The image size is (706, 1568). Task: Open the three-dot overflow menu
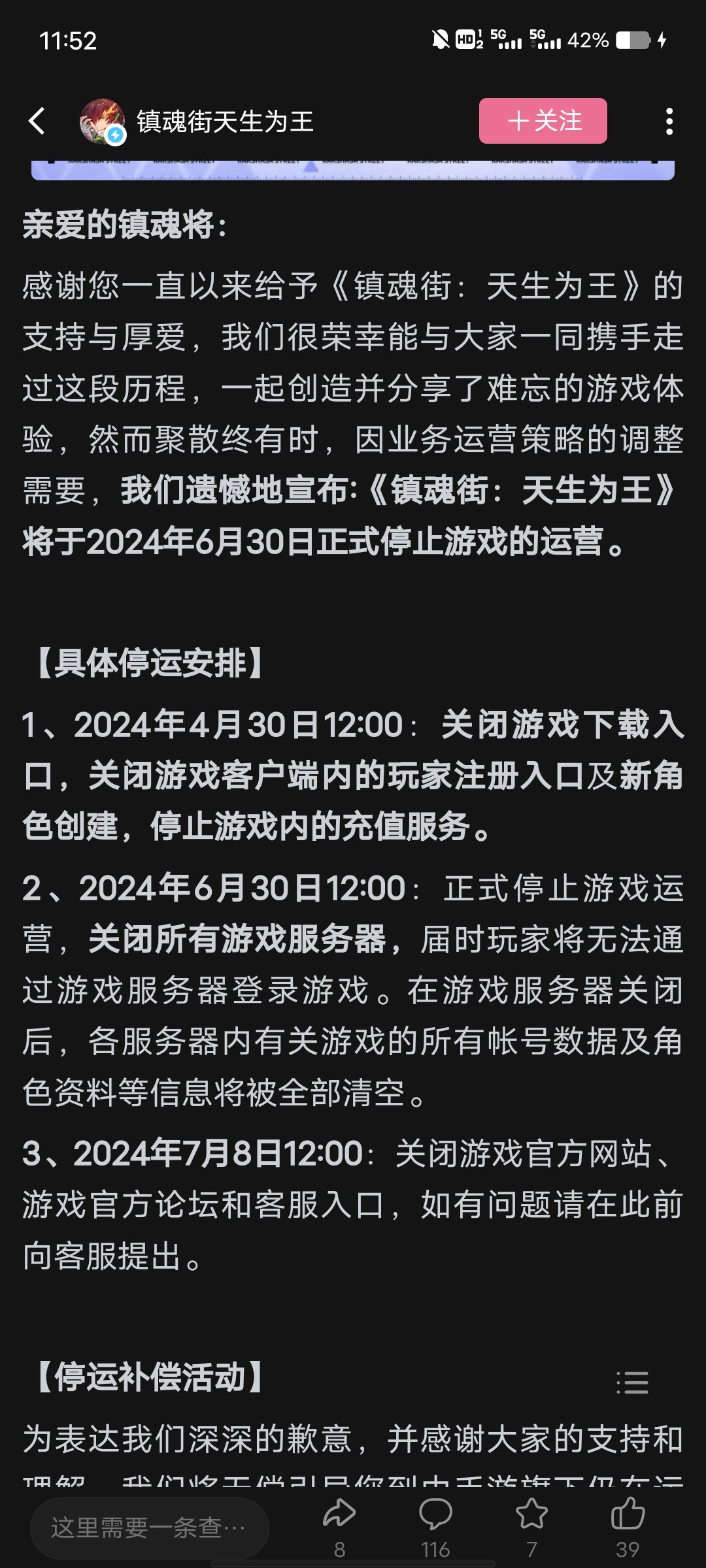[x=669, y=122]
